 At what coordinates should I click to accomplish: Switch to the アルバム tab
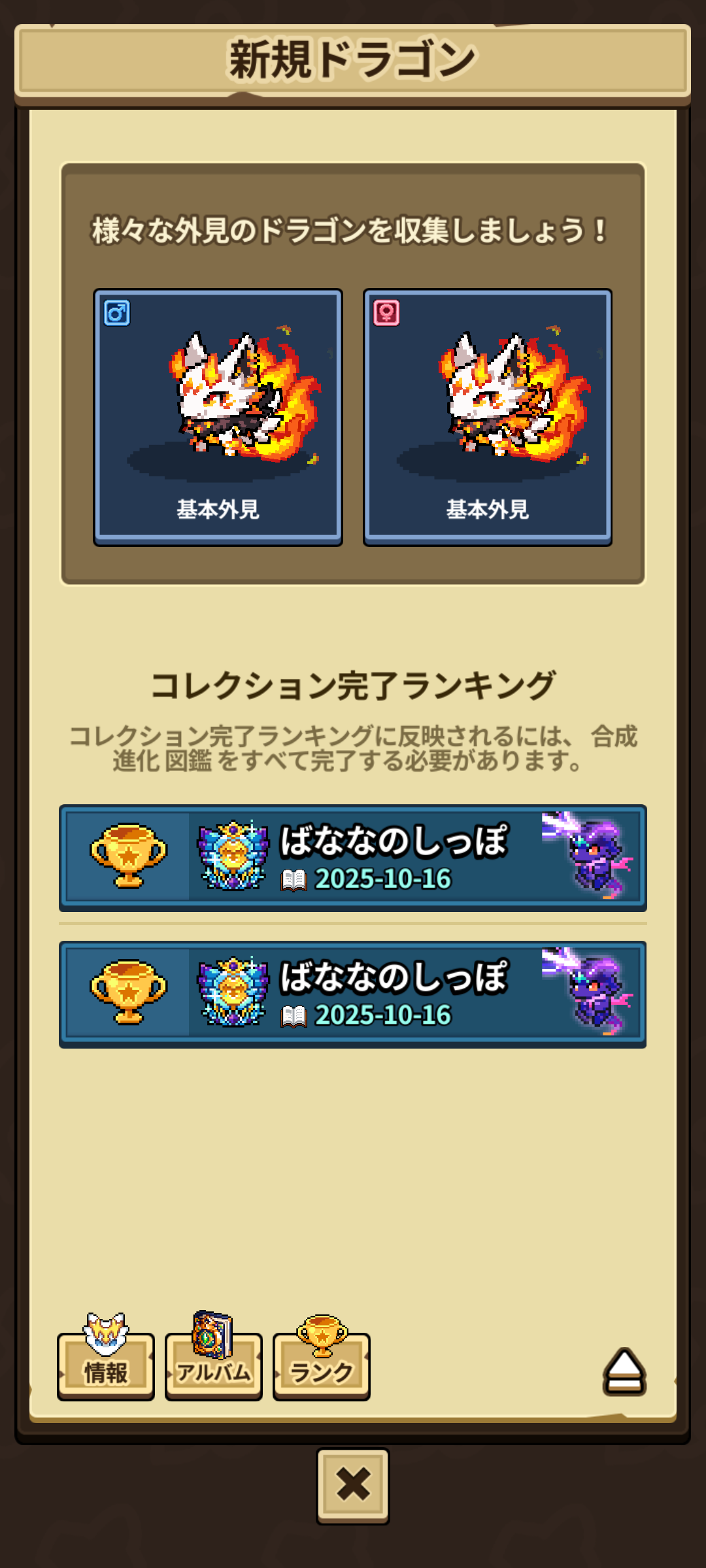click(x=214, y=1365)
